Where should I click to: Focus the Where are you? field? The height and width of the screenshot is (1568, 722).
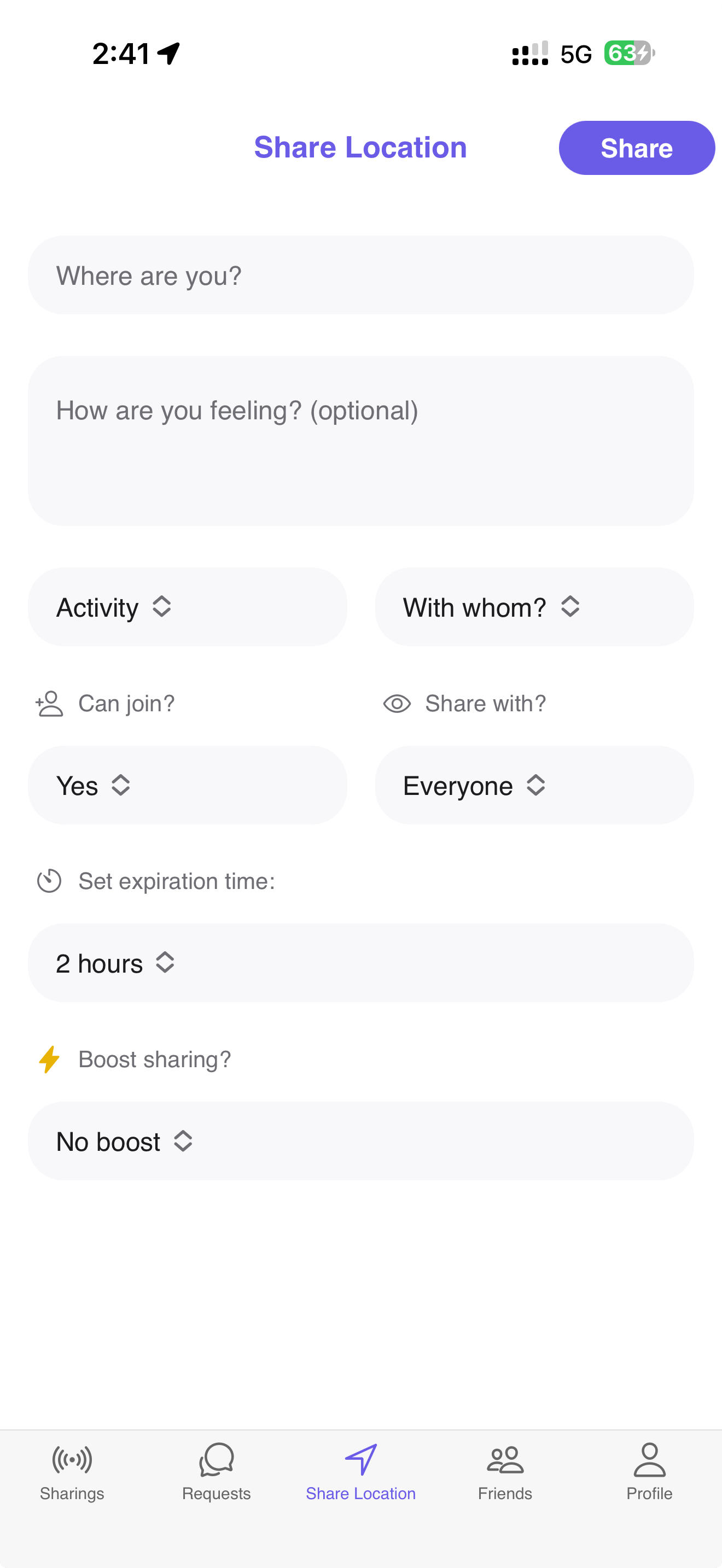pyautogui.click(x=360, y=275)
